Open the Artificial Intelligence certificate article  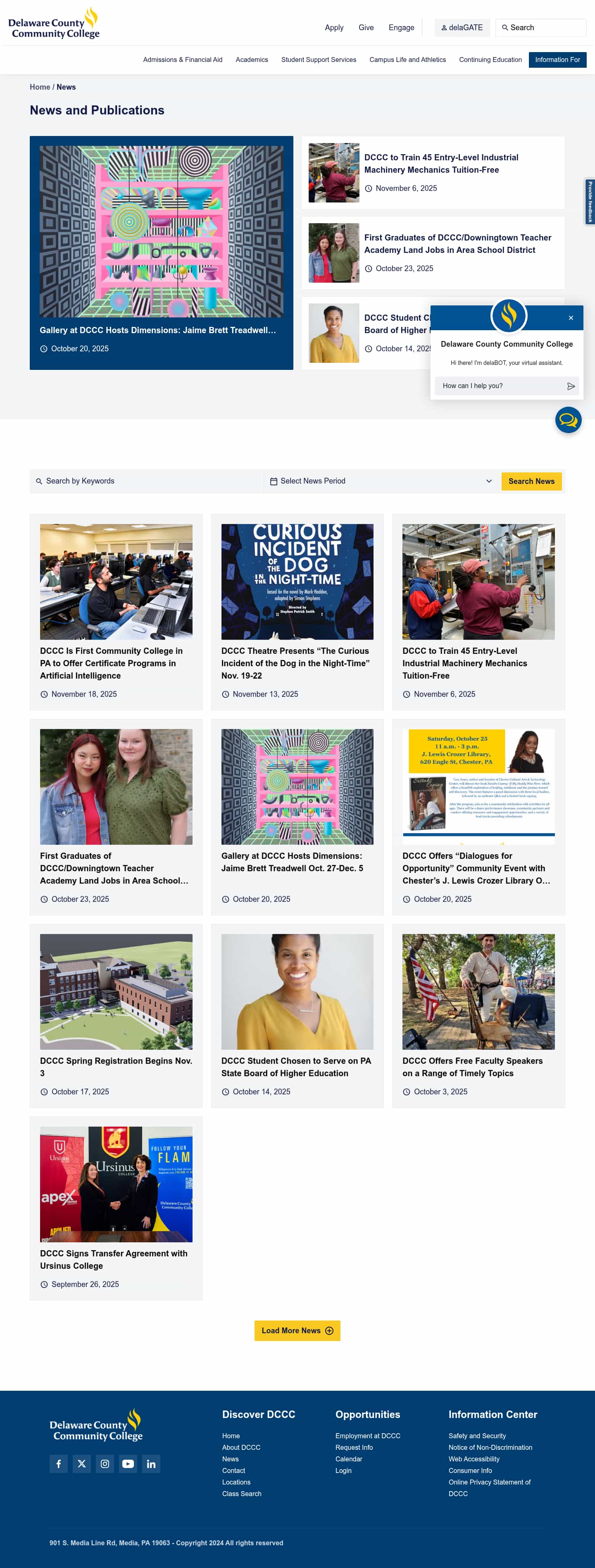point(111,663)
